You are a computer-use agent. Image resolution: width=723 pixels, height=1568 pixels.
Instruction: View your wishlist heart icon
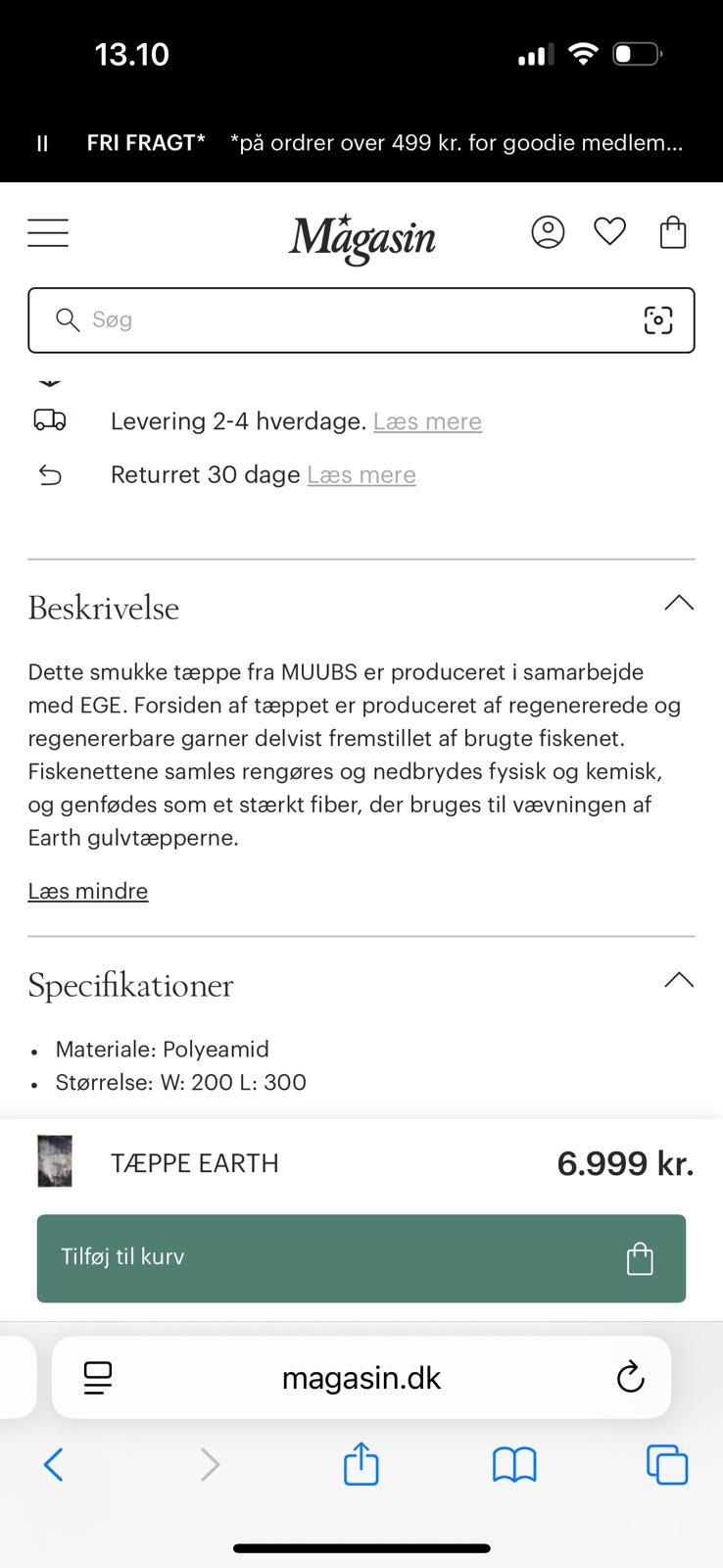point(609,232)
